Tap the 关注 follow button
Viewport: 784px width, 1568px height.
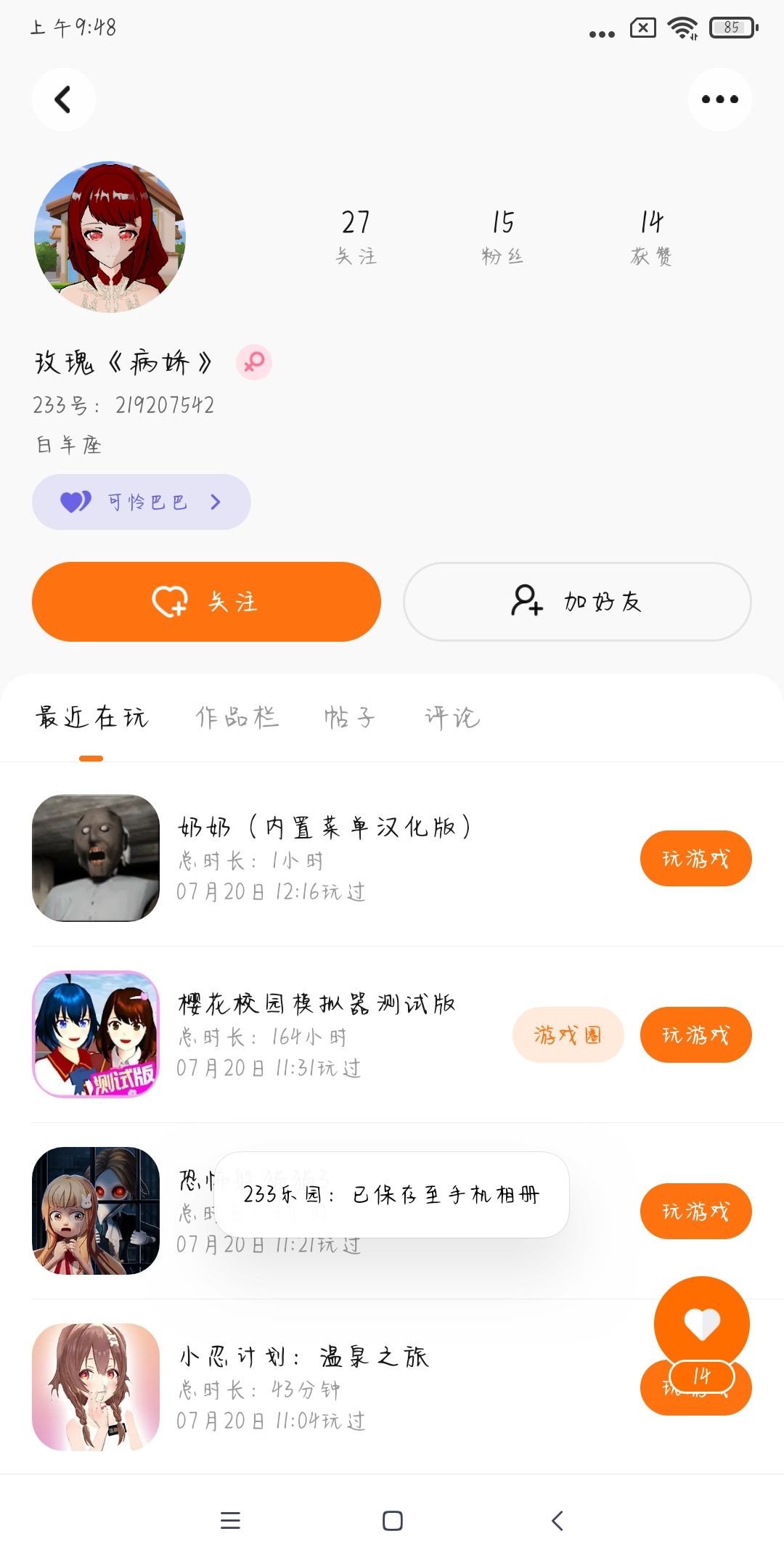coord(206,602)
